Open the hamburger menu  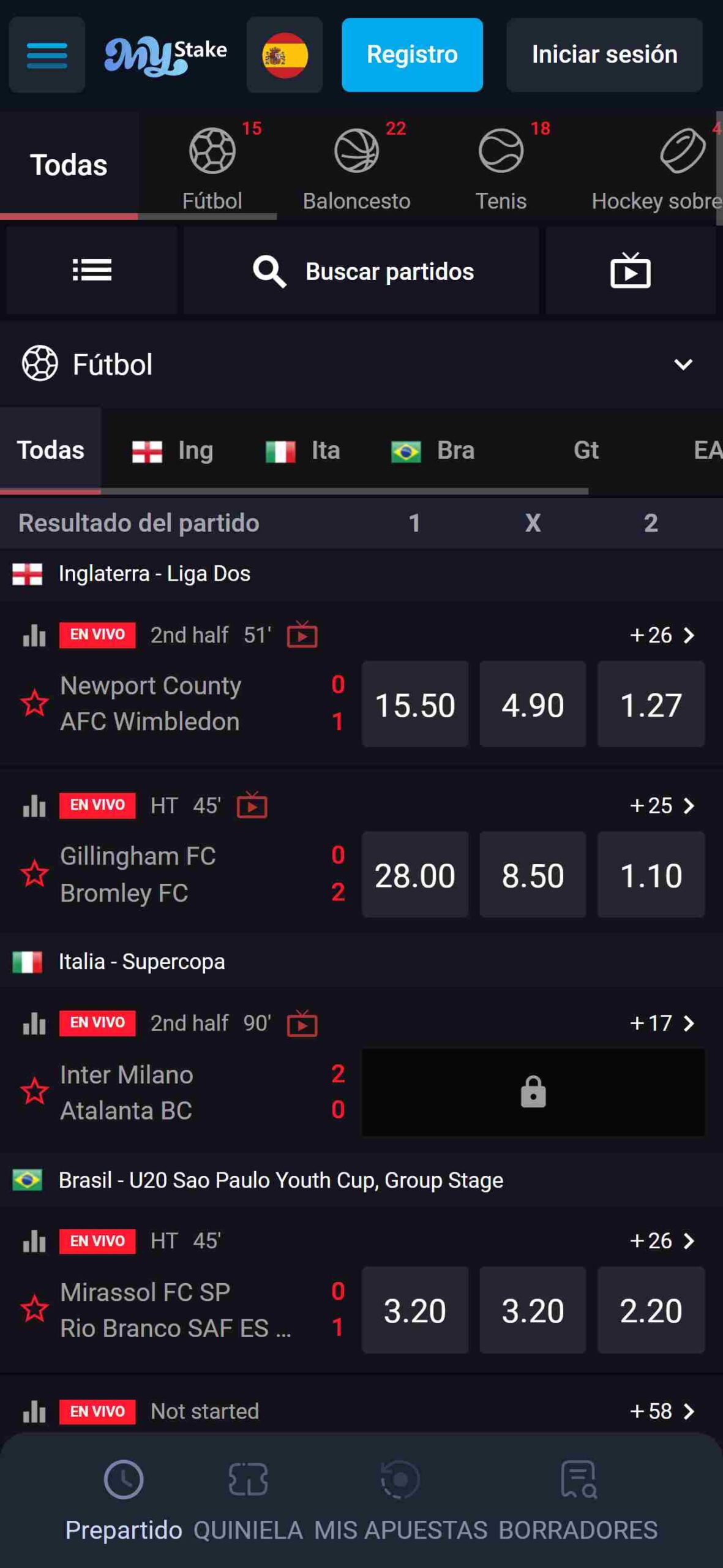47,55
